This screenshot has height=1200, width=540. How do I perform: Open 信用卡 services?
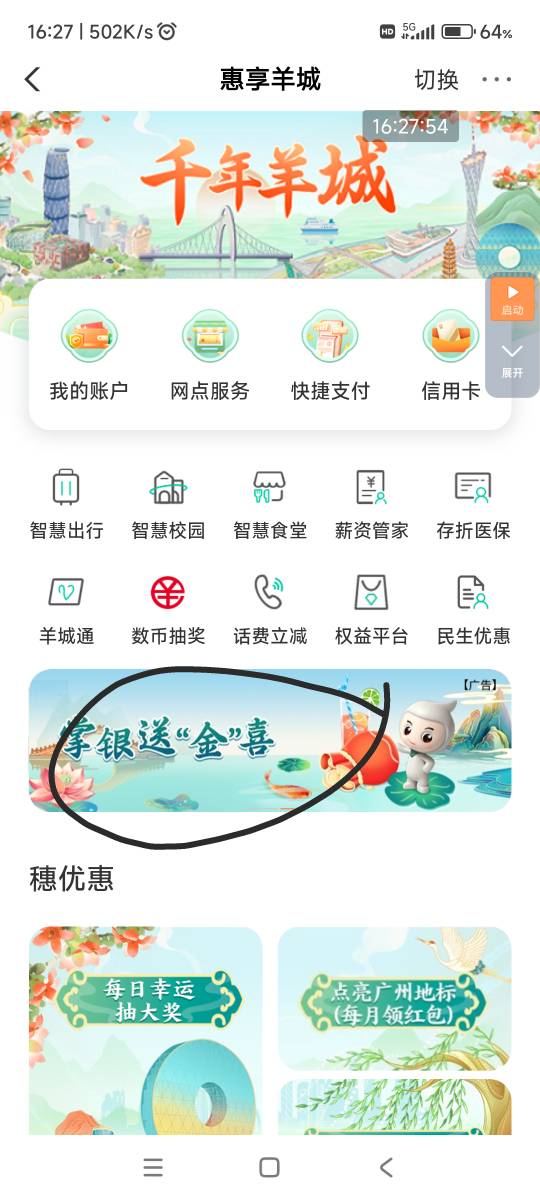pos(450,355)
